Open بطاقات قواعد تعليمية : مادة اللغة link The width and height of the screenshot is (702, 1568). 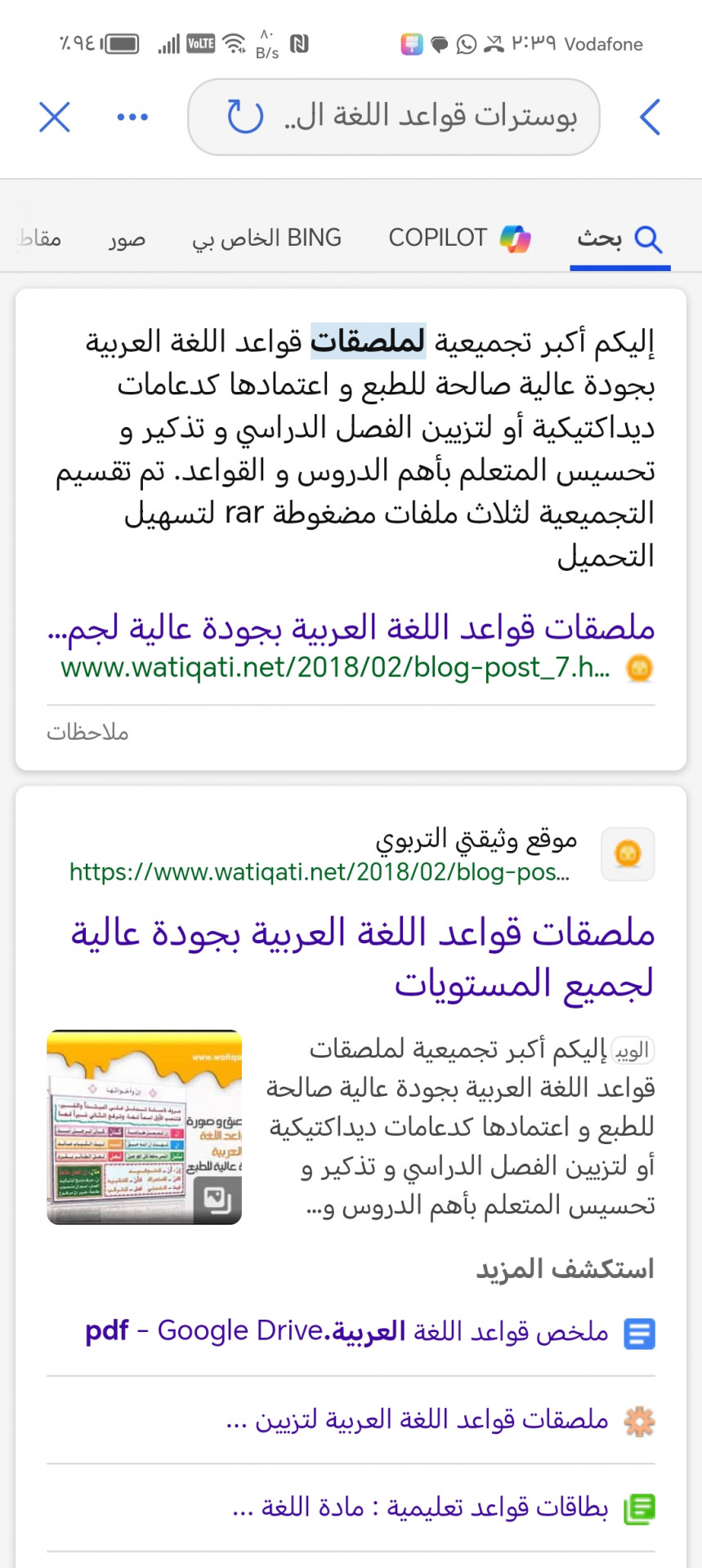coord(420,1508)
